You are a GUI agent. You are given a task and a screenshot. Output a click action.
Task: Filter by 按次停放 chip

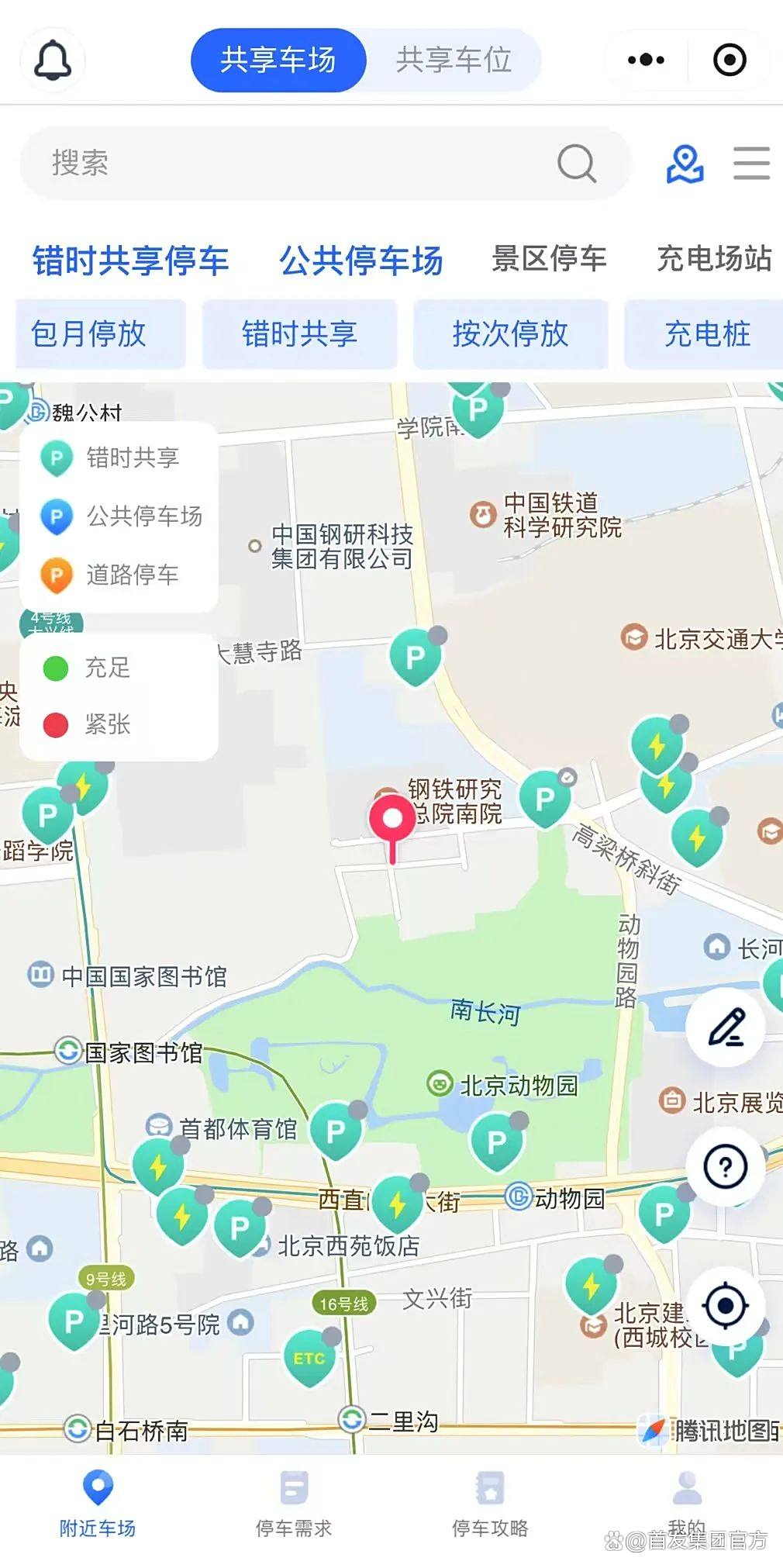pos(510,334)
